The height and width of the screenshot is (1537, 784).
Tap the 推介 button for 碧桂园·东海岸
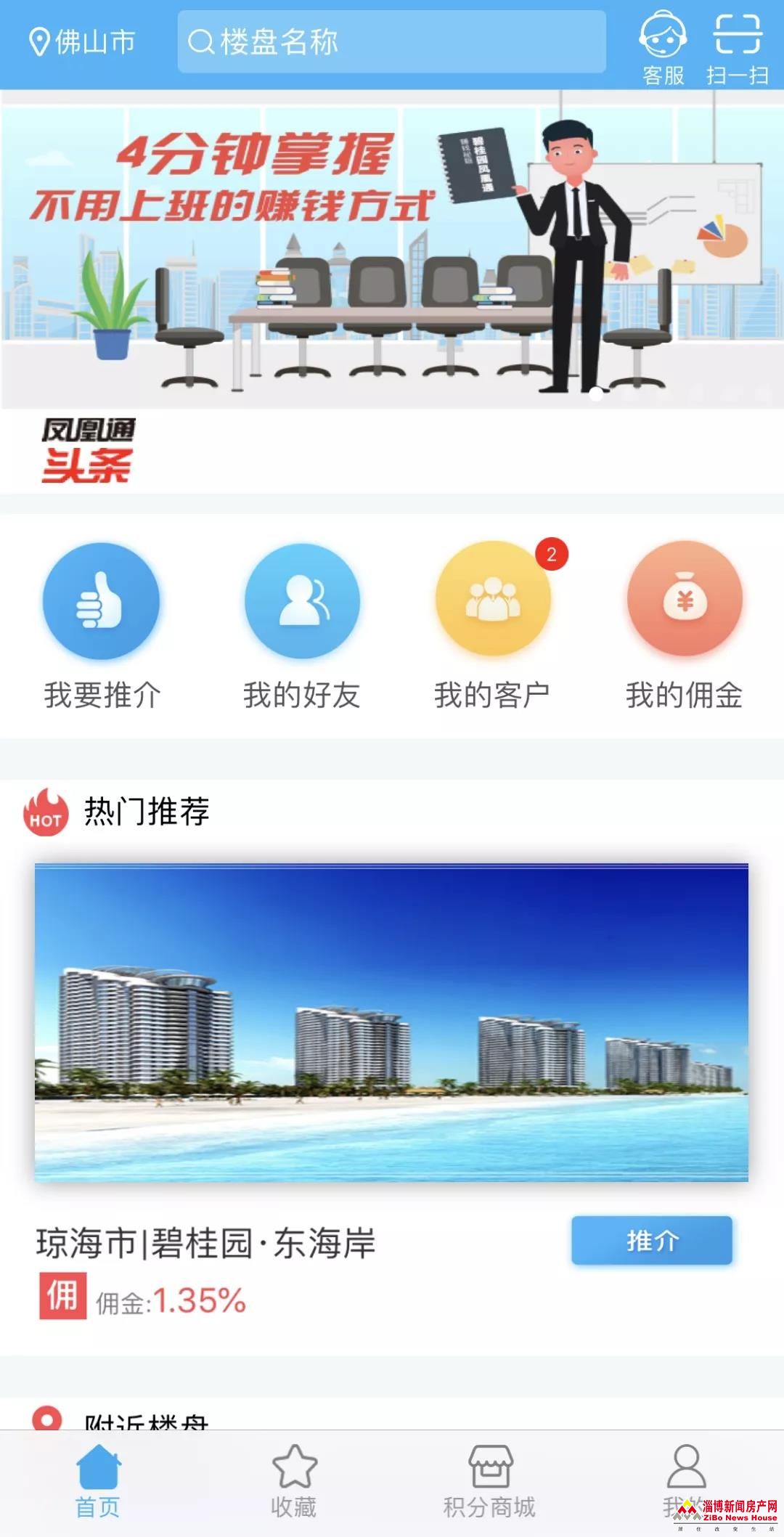651,1241
